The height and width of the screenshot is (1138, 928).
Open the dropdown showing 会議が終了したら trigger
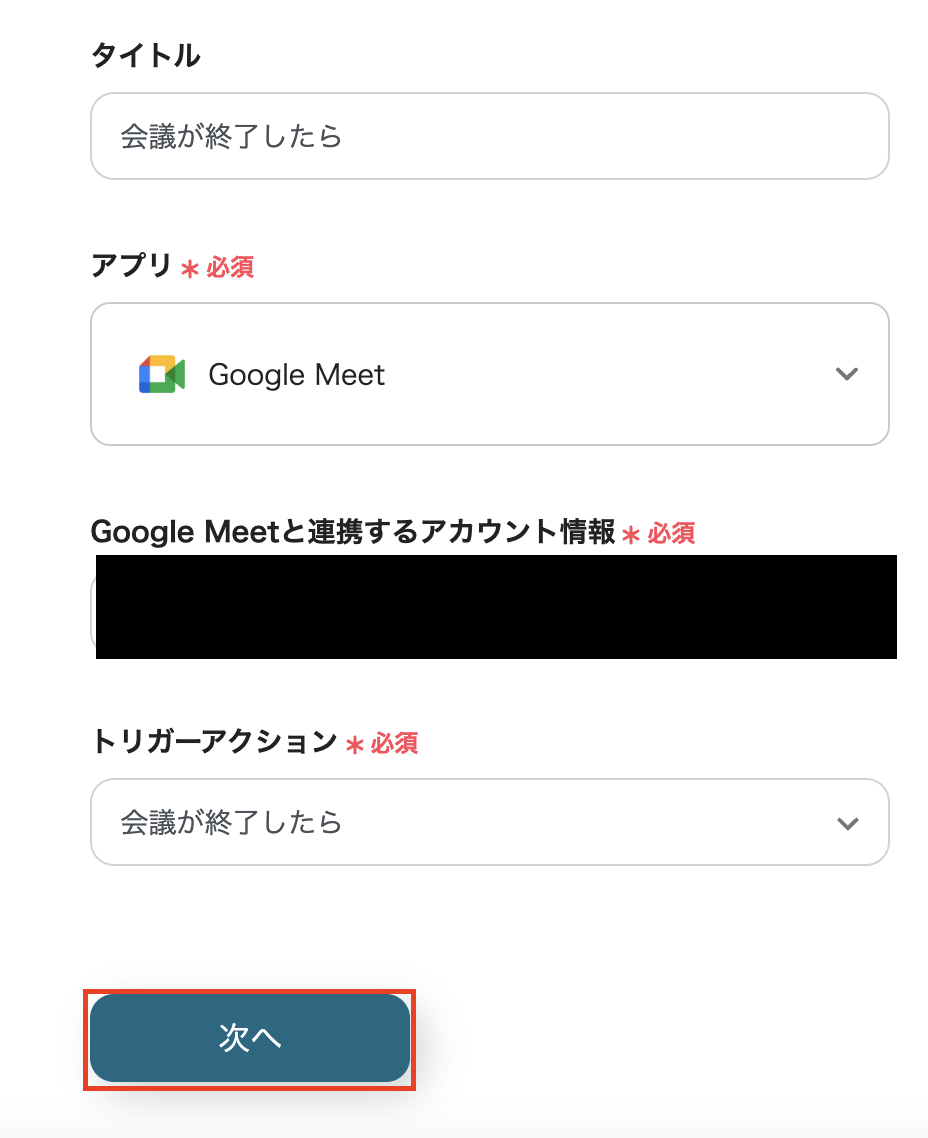pos(489,822)
